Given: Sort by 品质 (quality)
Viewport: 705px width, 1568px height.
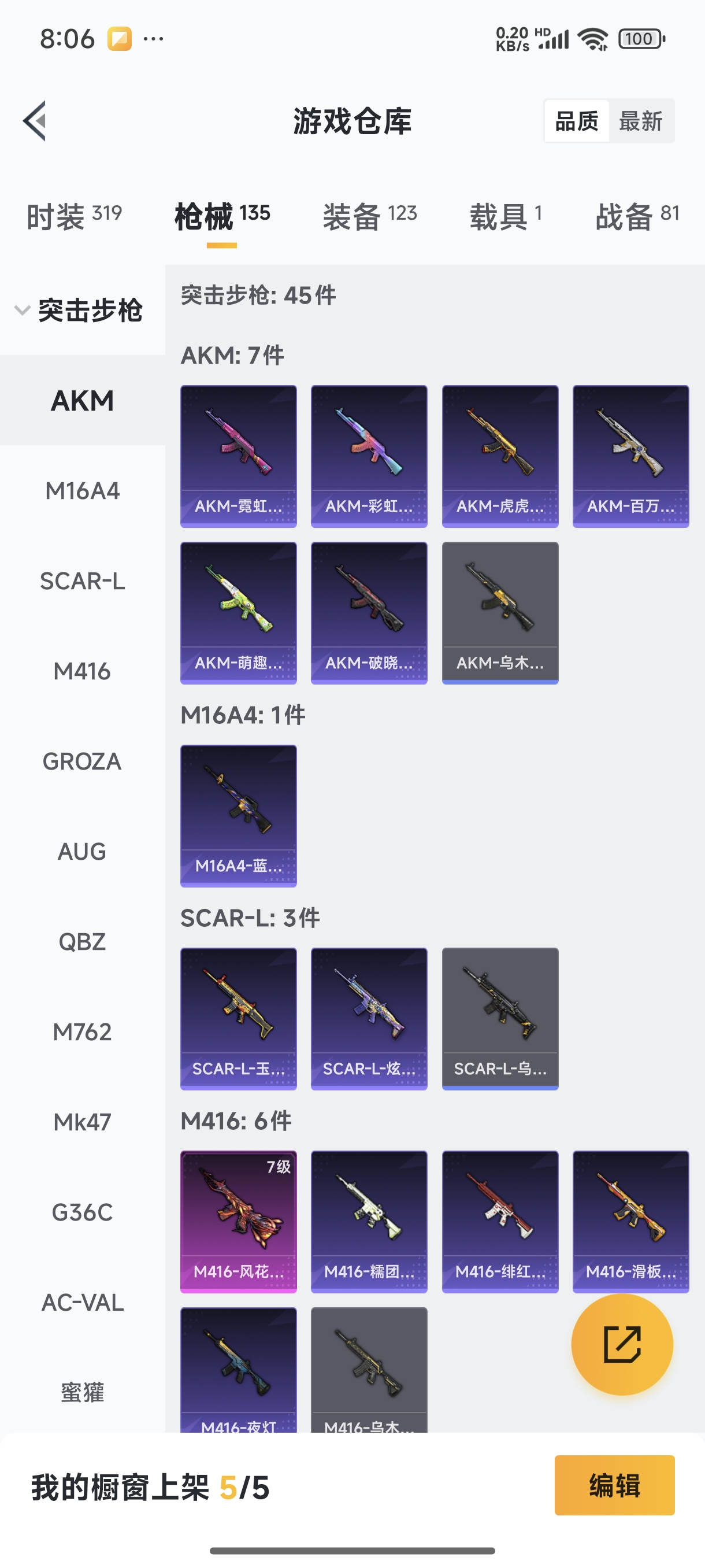Looking at the screenshot, I should point(577,121).
